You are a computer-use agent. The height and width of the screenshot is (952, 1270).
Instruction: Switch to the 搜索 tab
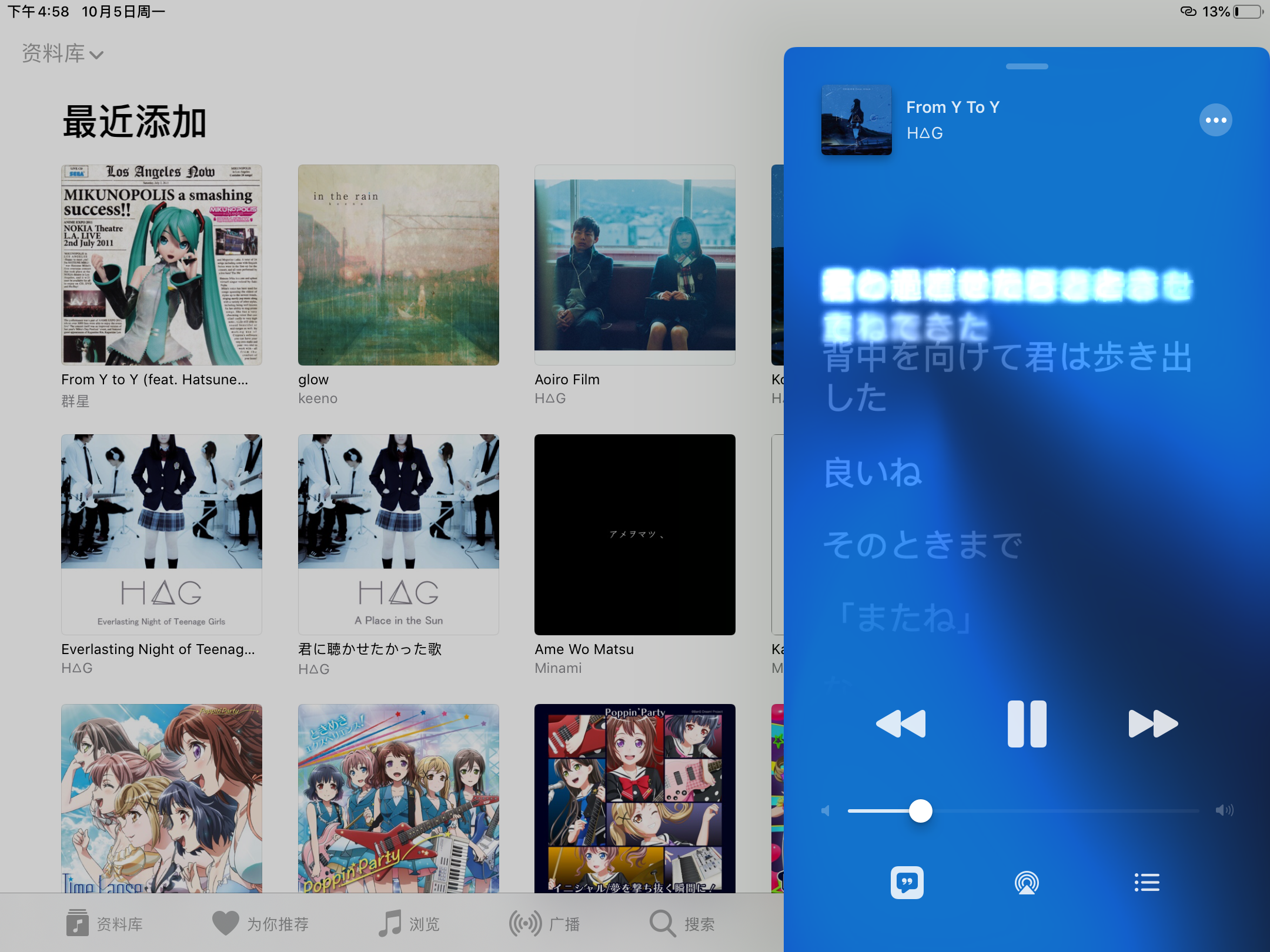682,924
